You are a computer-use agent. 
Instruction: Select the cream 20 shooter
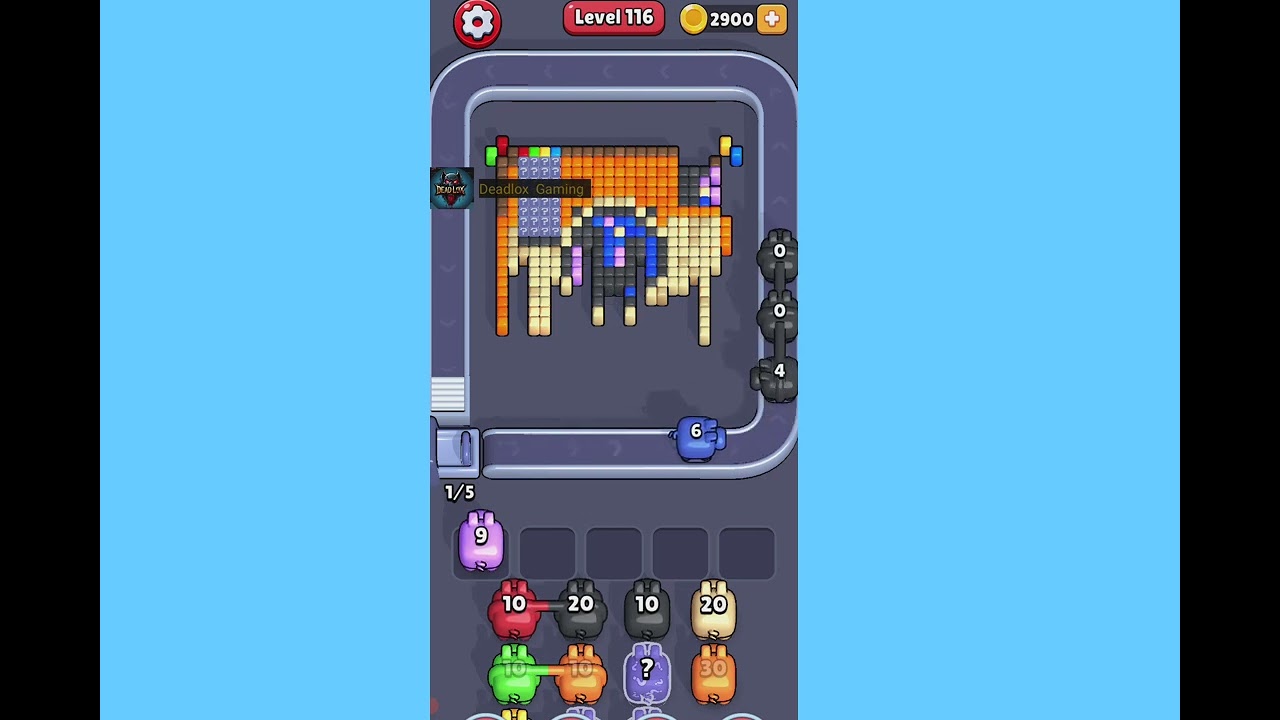pos(713,608)
